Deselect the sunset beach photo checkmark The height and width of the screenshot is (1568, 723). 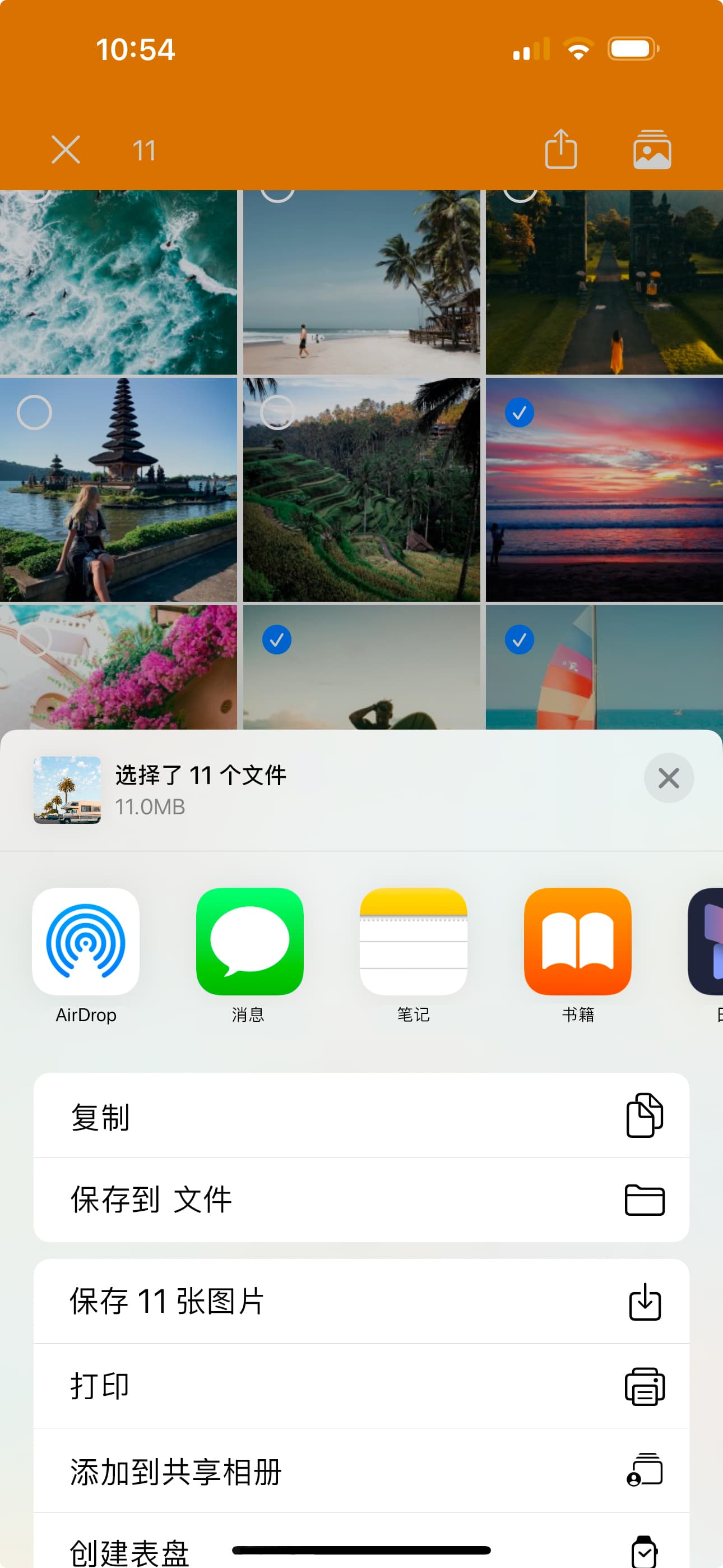pos(519,412)
